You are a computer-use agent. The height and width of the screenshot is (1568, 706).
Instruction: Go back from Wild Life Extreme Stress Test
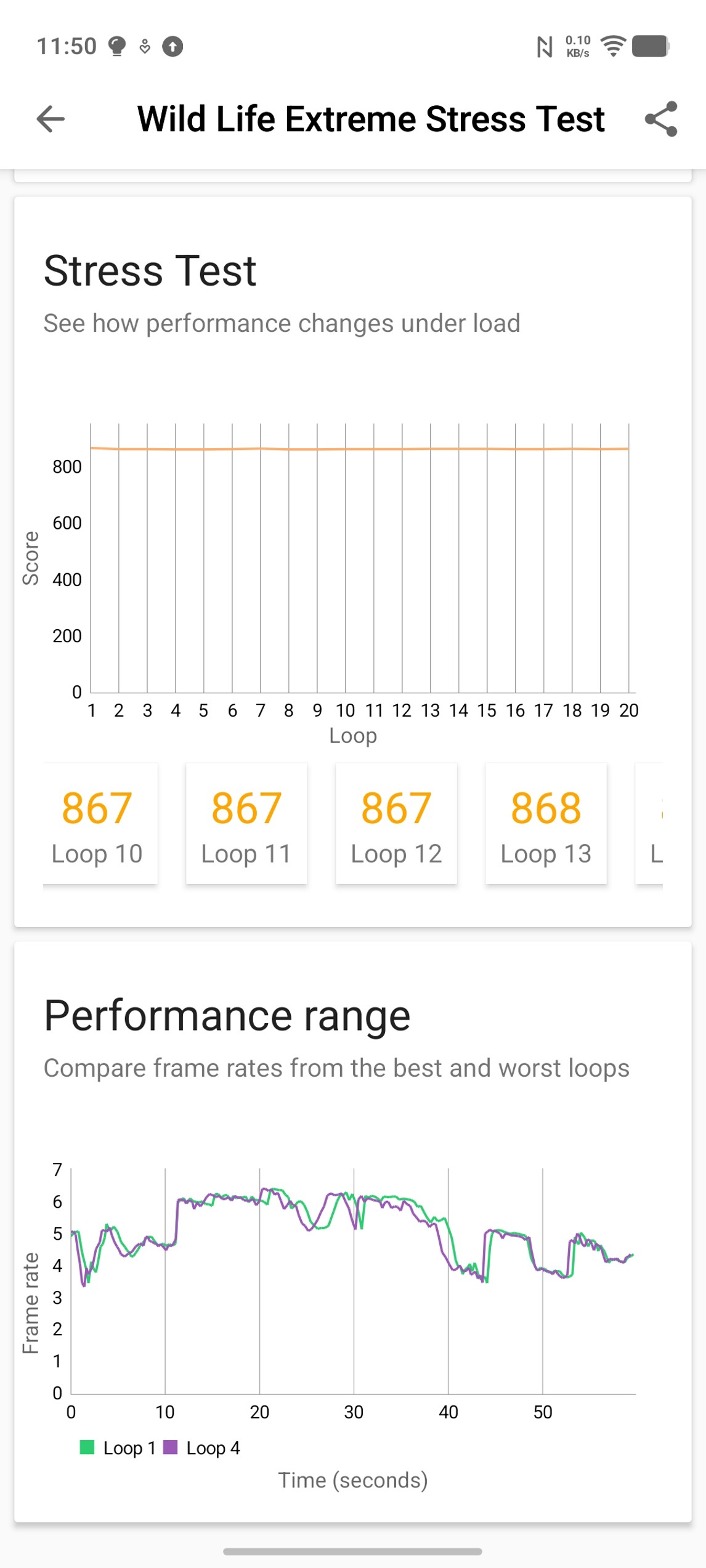pos(51,119)
